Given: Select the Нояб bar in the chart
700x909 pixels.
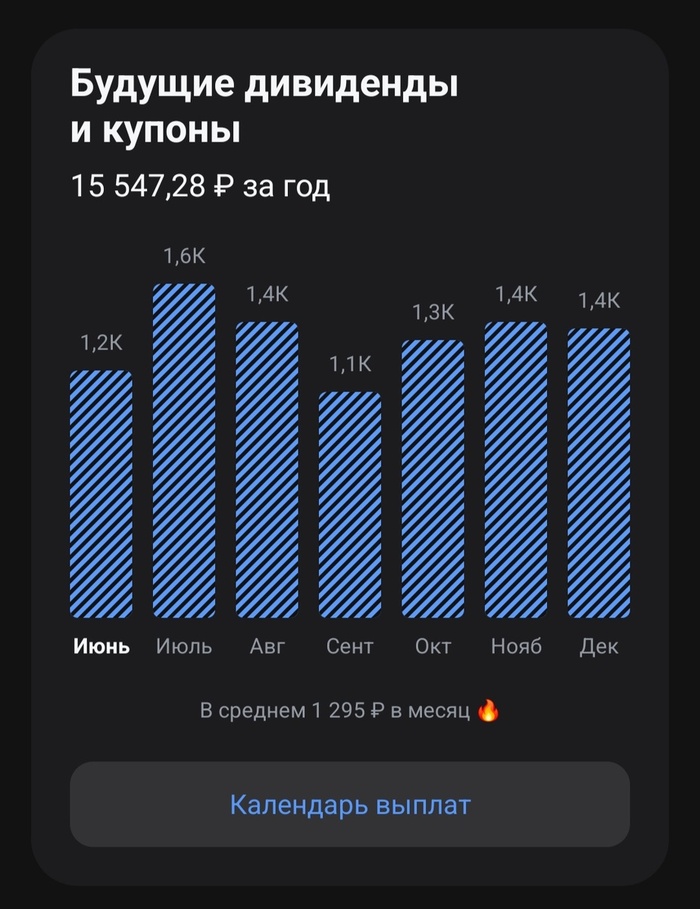Looking at the screenshot, I should pyautogui.click(x=516, y=470).
